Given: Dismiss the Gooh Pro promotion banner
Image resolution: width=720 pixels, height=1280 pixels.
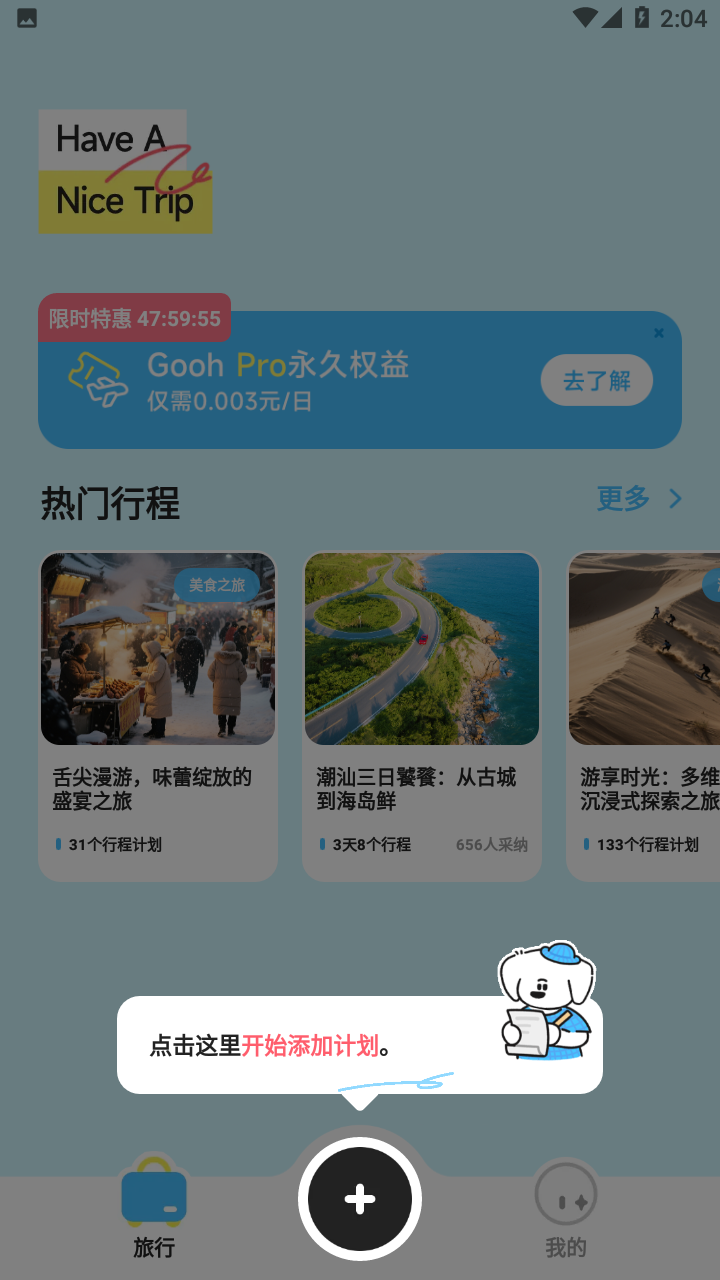Looking at the screenshot, I should (659, 333).
